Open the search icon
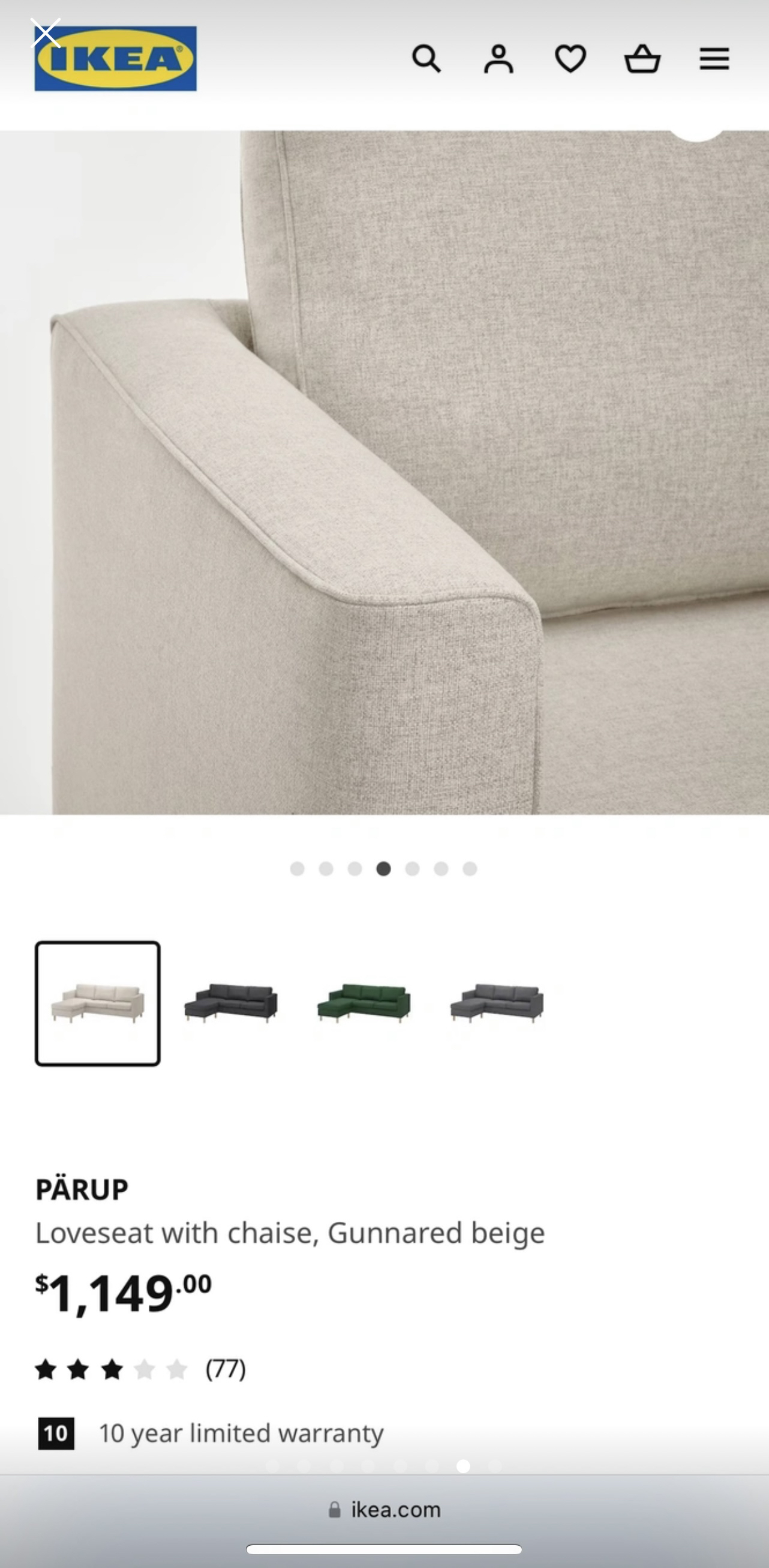Screen dimensions: 769x1568 pyautogui.click(x=426, y=59)
